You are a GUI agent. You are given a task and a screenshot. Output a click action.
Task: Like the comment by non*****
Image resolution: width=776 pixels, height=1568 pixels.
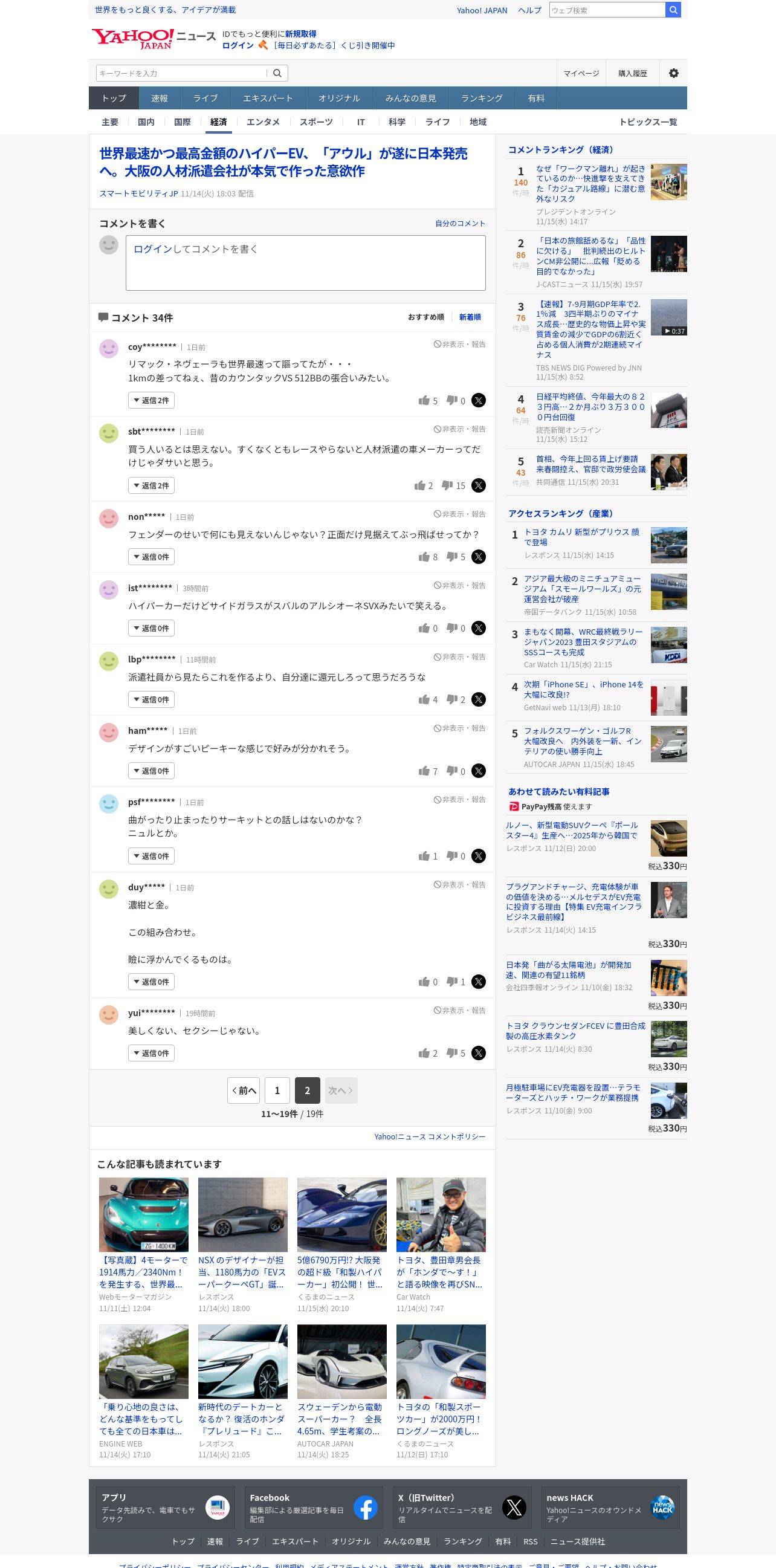424,556
